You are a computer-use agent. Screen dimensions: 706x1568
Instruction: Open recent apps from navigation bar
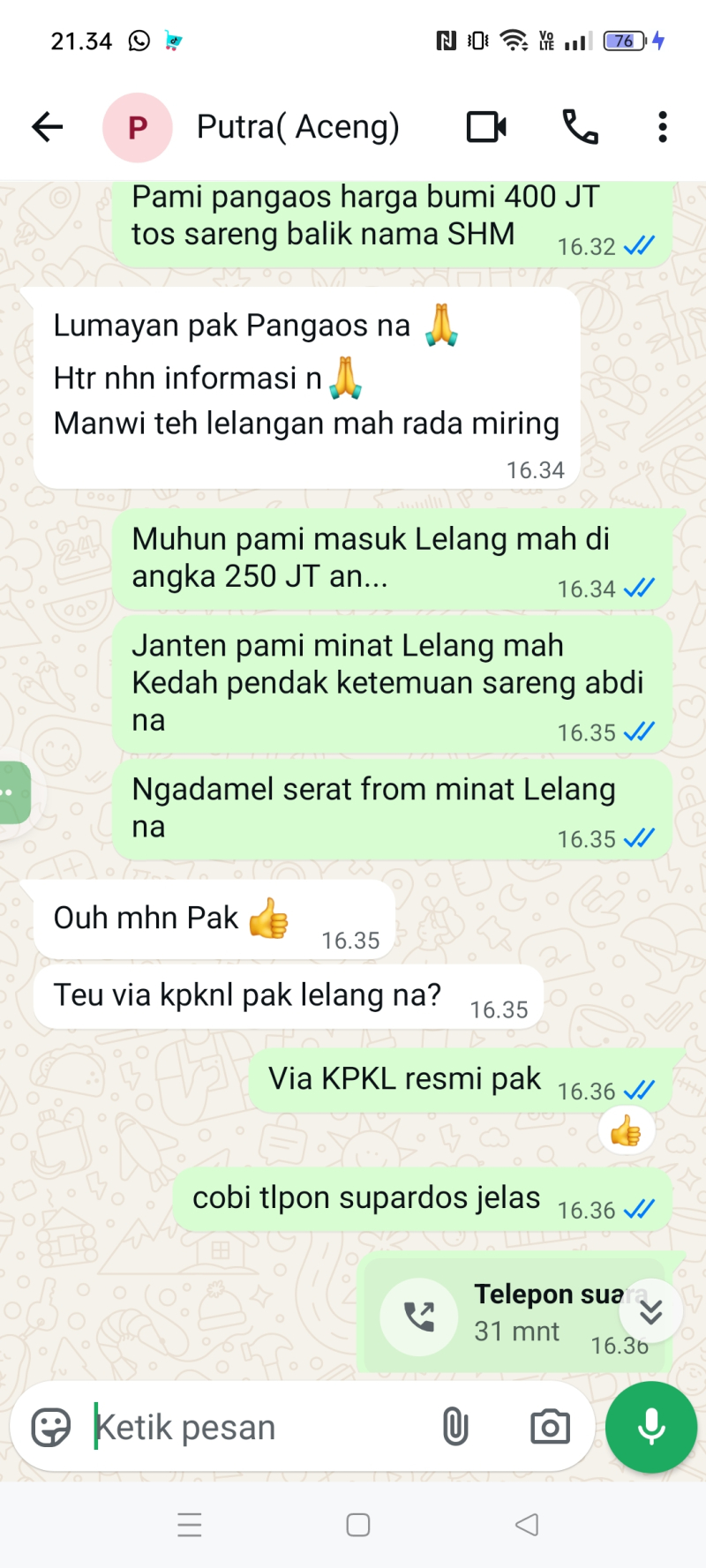190,1525
